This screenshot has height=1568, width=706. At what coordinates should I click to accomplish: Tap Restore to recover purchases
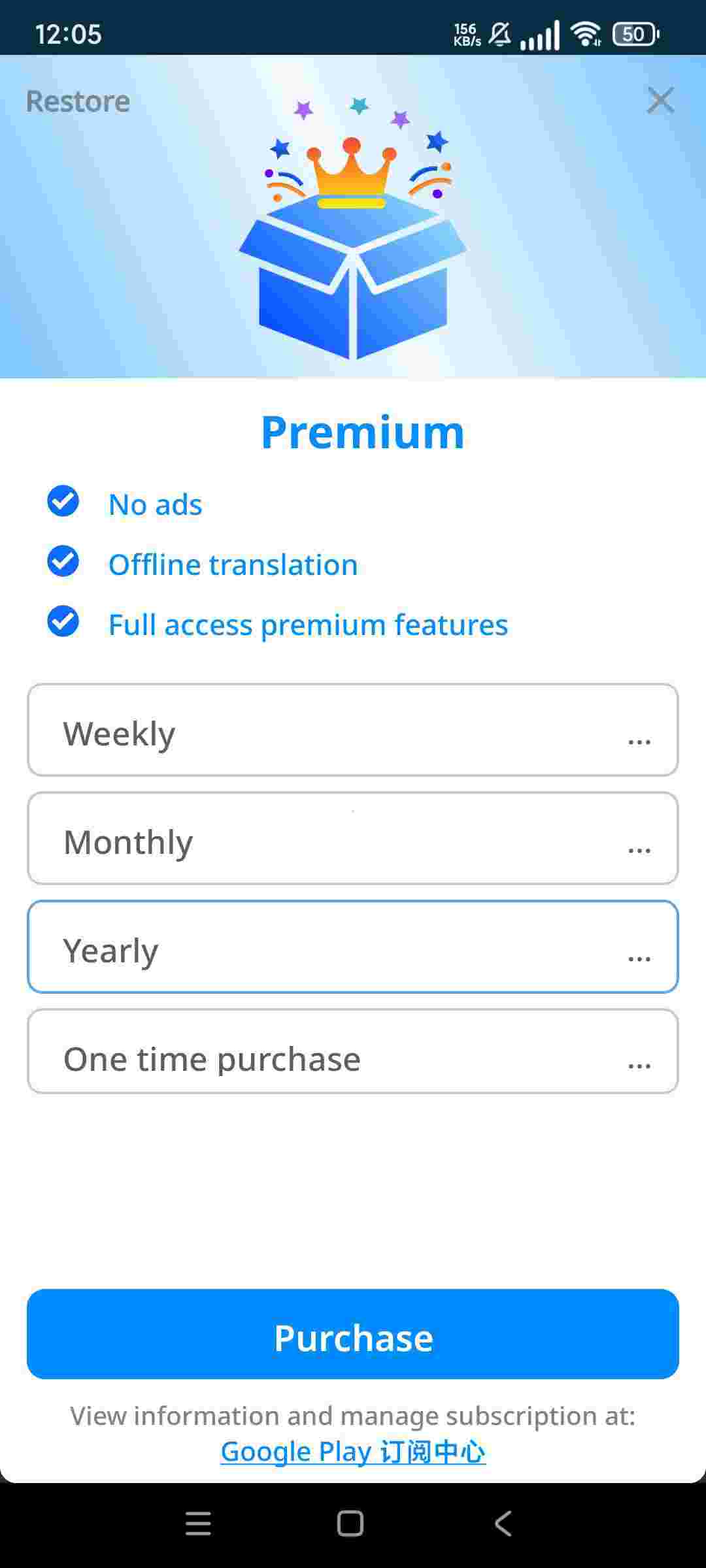point(78,101)
